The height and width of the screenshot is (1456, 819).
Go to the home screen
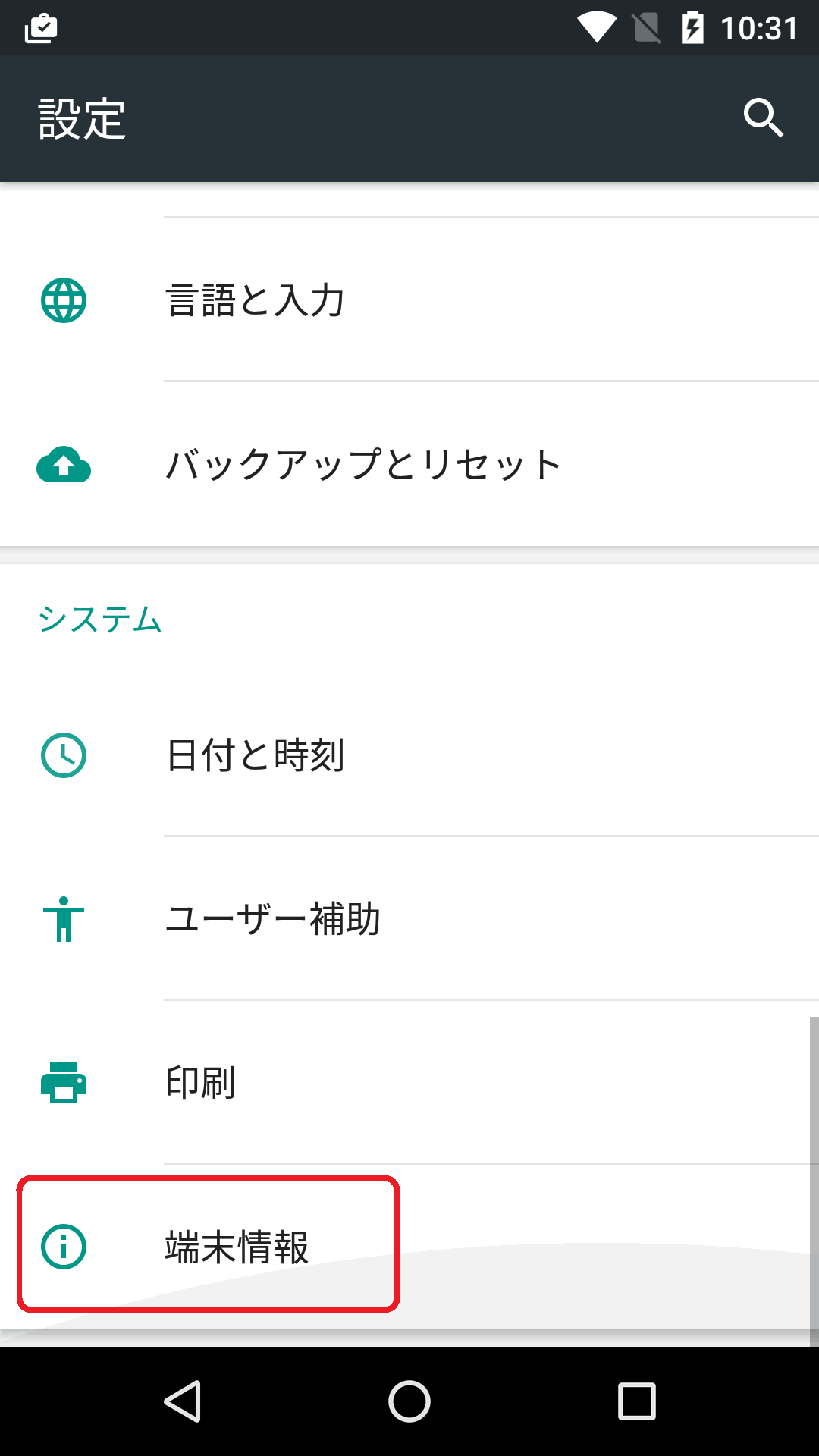click(409, 1401)
